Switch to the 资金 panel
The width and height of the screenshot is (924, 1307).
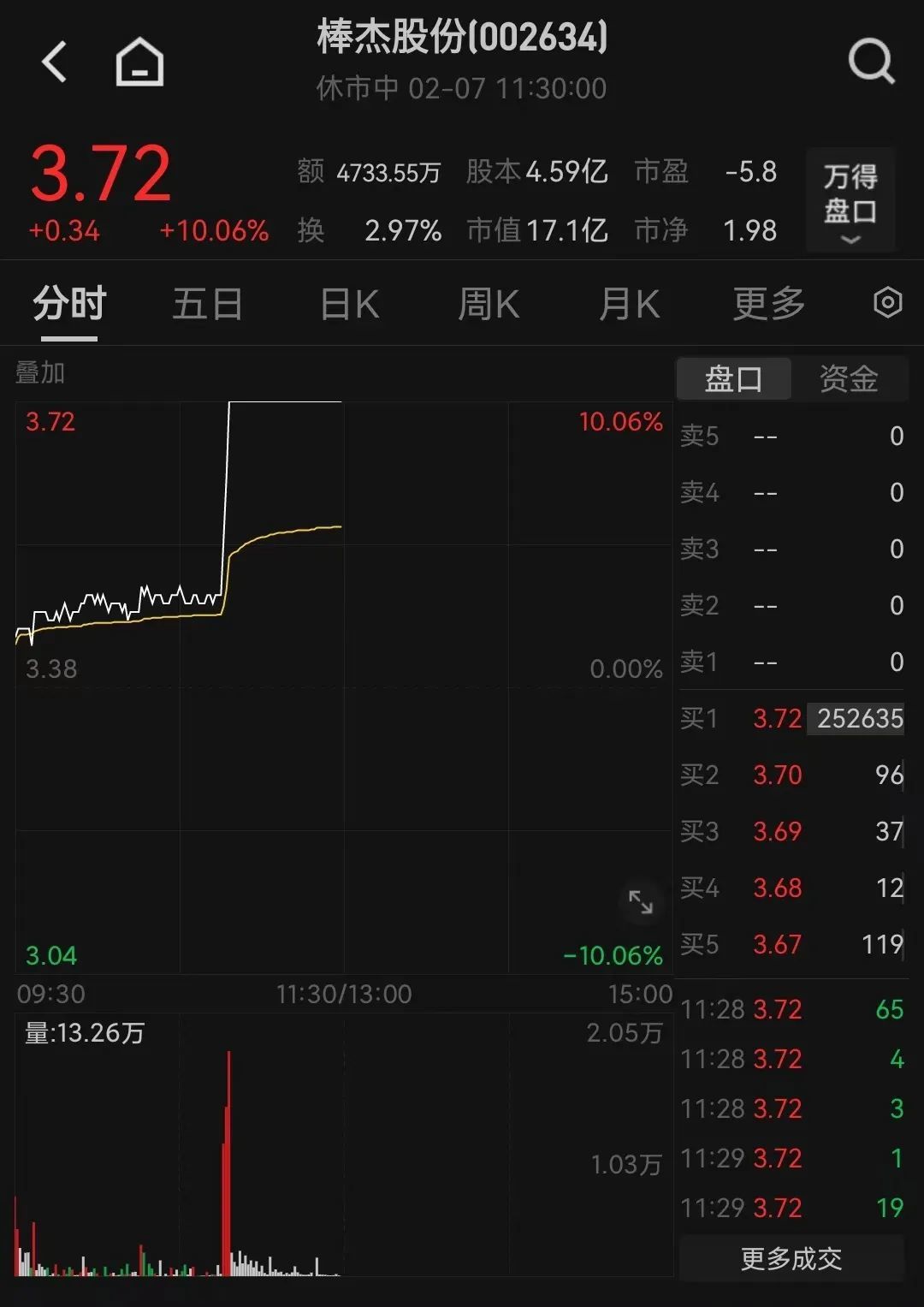849,378
